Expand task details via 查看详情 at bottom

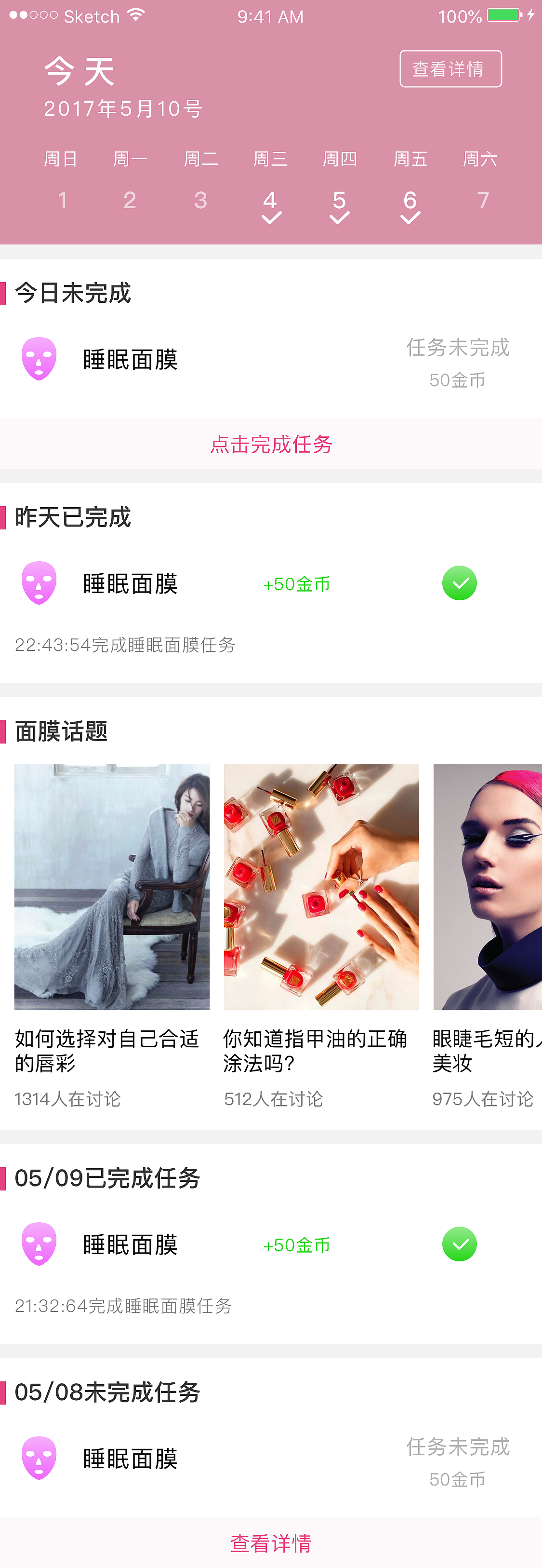coord(271,1542)
